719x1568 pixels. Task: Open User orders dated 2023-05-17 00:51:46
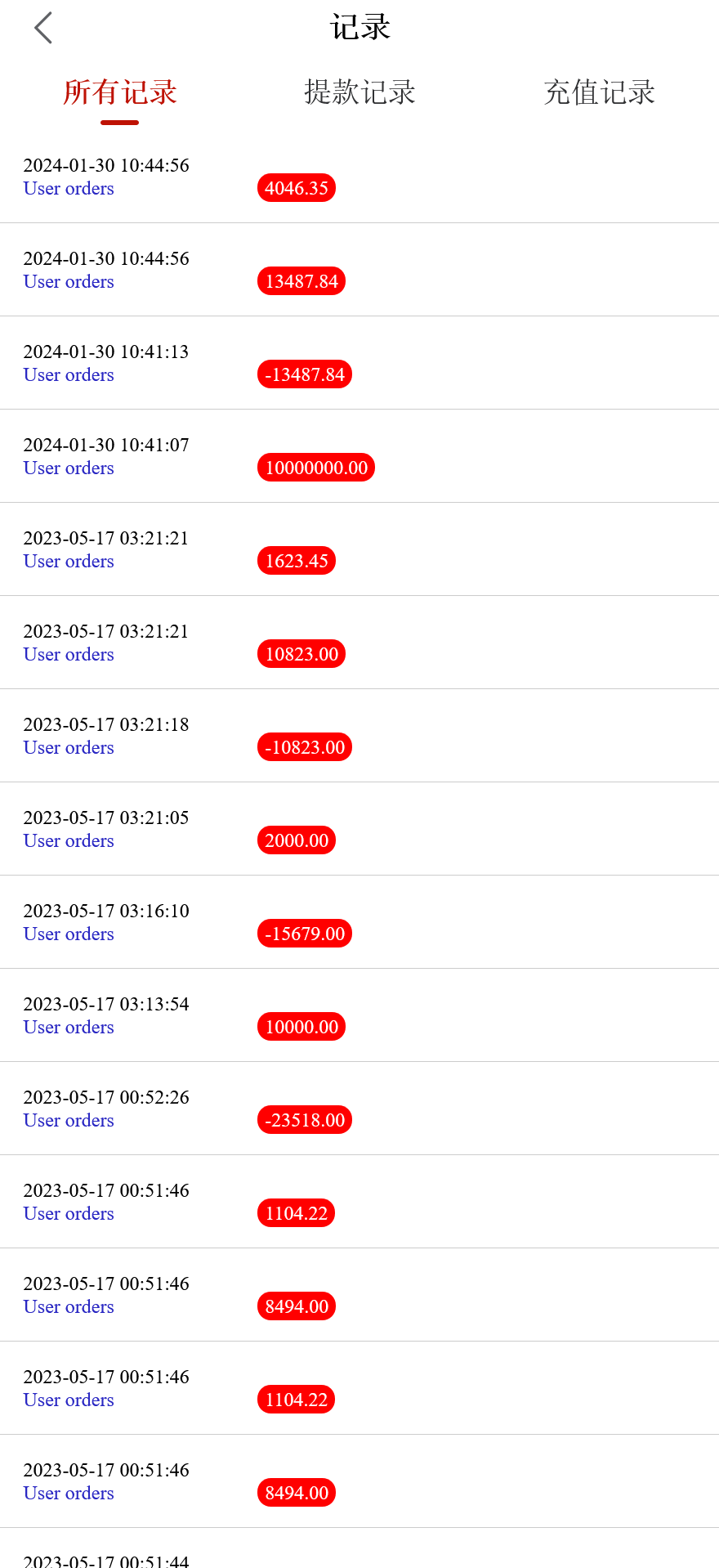tap(69, 1213)
